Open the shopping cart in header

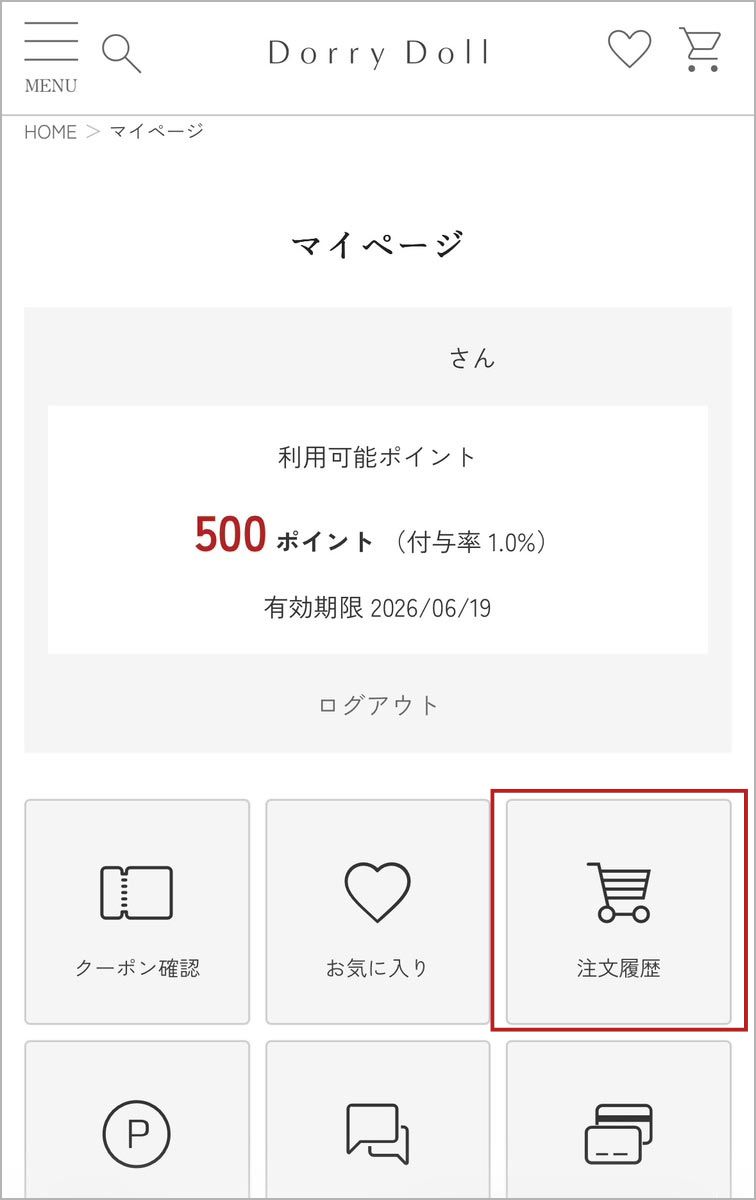[700, 50]
